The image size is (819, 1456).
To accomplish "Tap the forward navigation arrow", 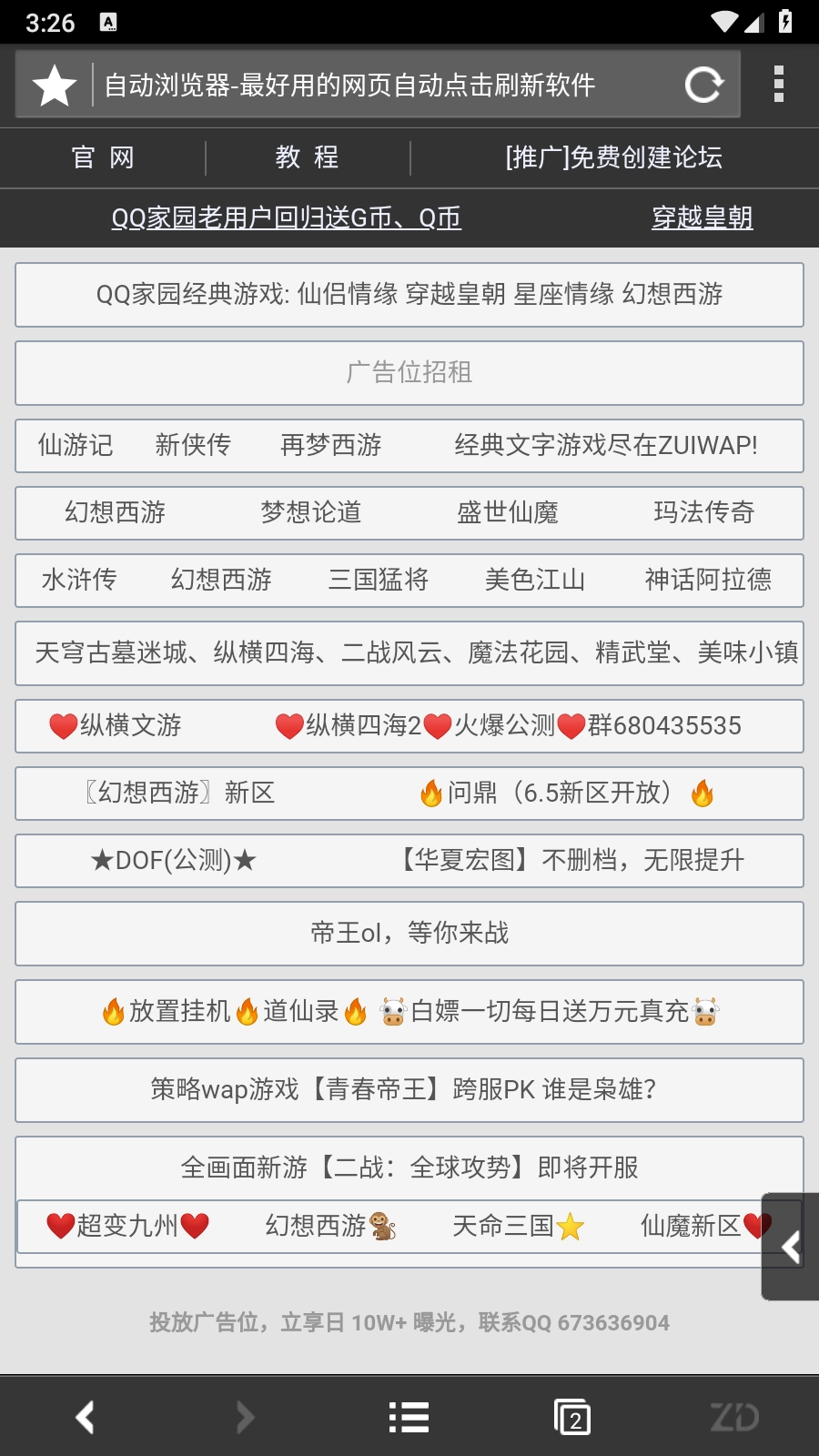I will point(244,1416).
